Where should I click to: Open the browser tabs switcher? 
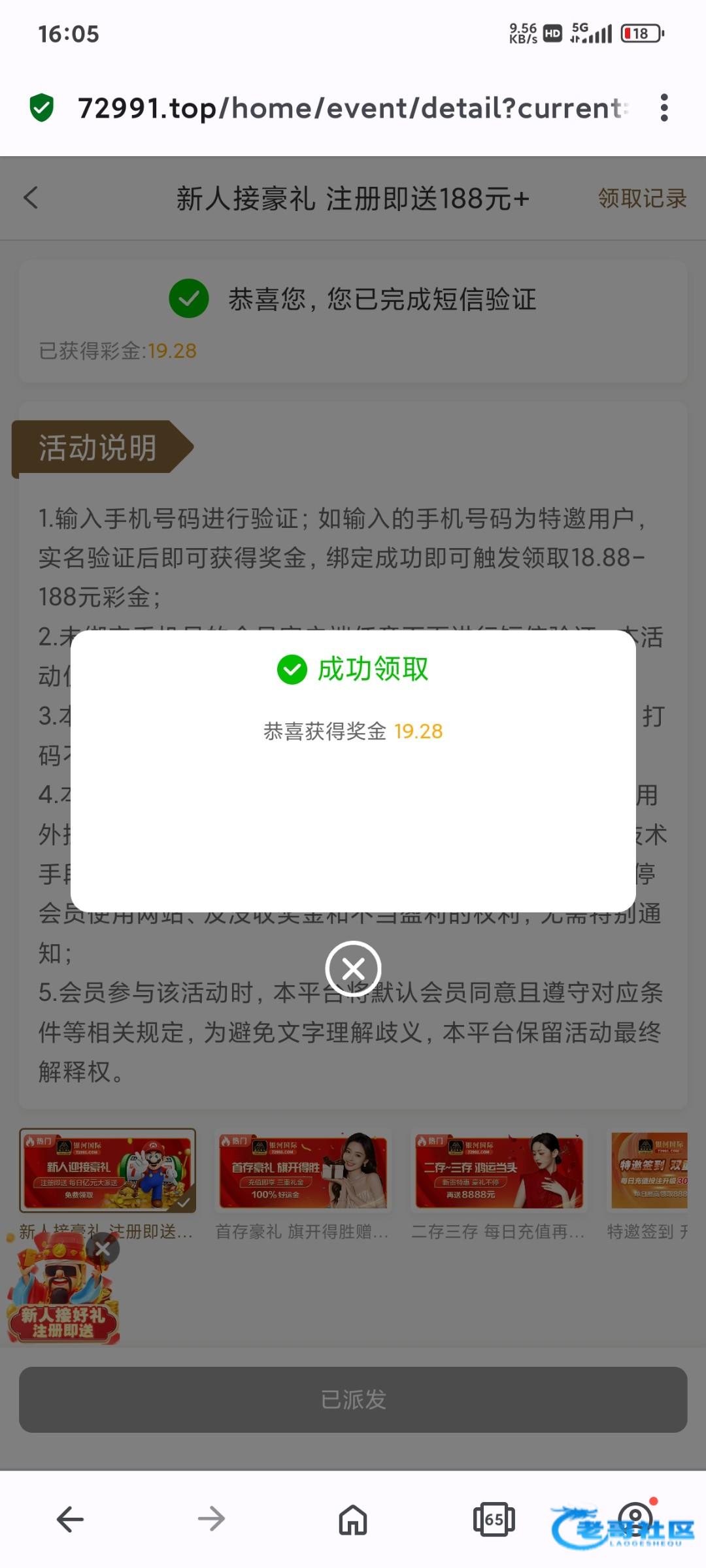[494, 1519]
